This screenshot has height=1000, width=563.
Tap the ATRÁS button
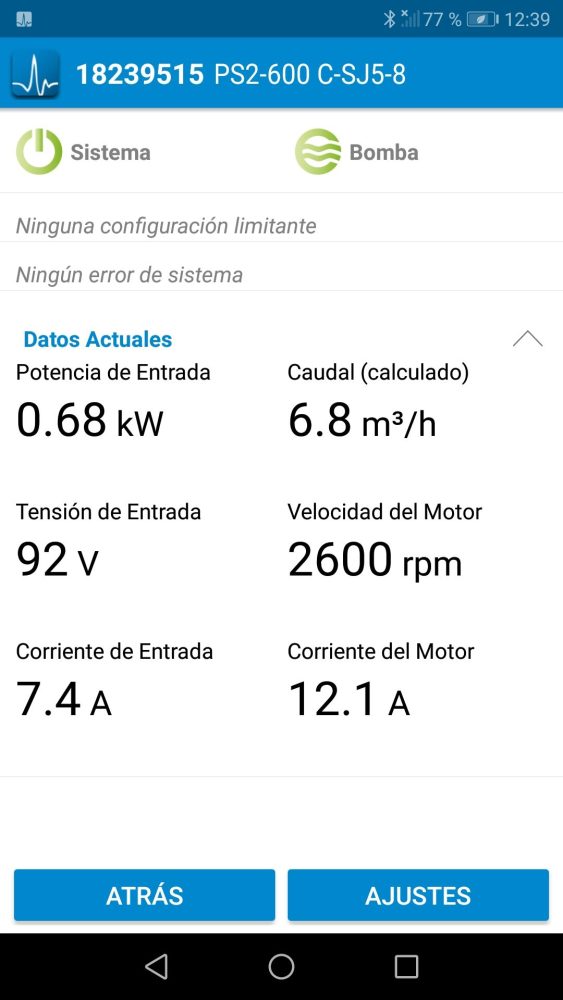144,895
